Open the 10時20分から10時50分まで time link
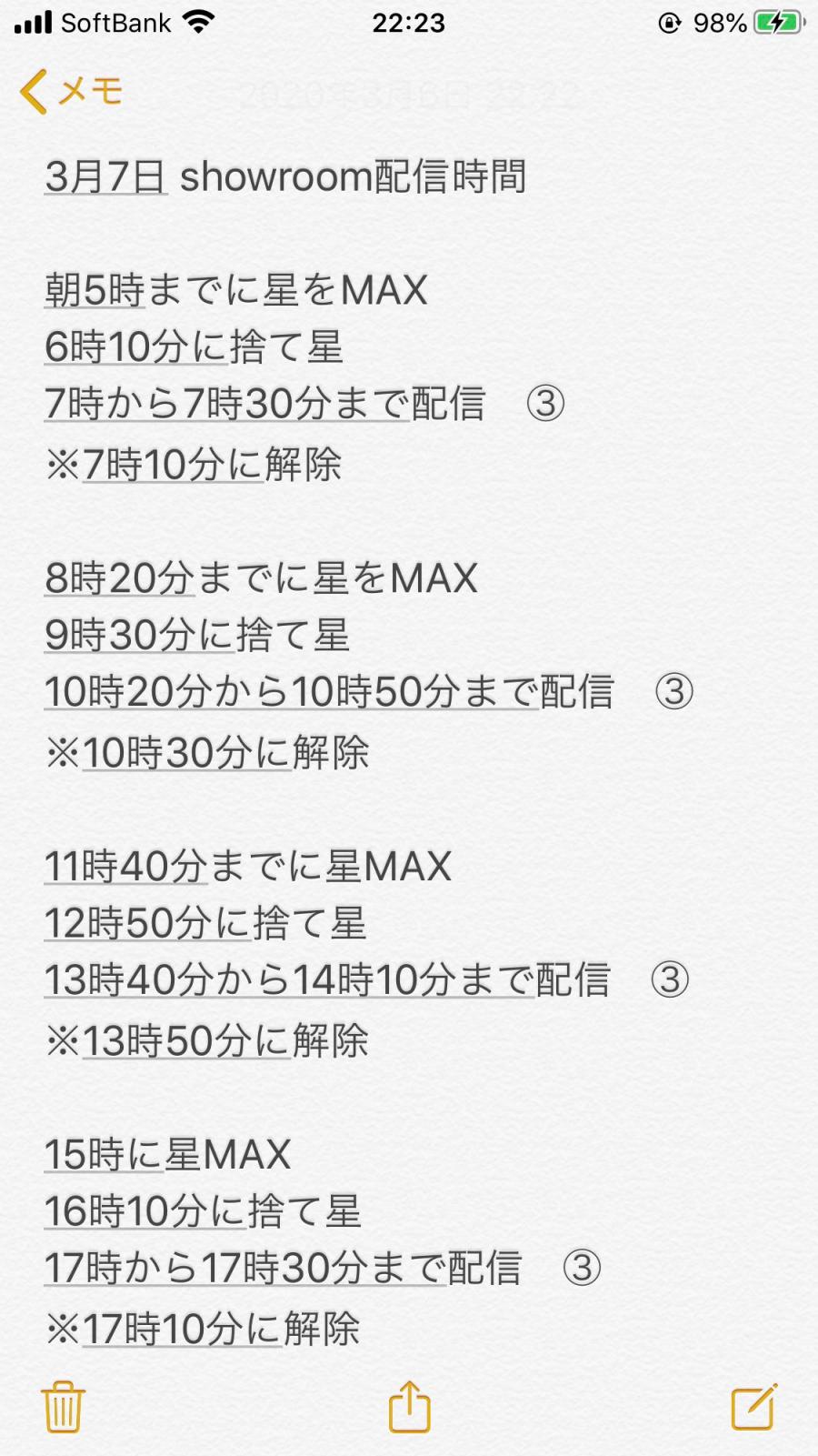Screen dimensions: 818x1456 click(x=291, y=692)
